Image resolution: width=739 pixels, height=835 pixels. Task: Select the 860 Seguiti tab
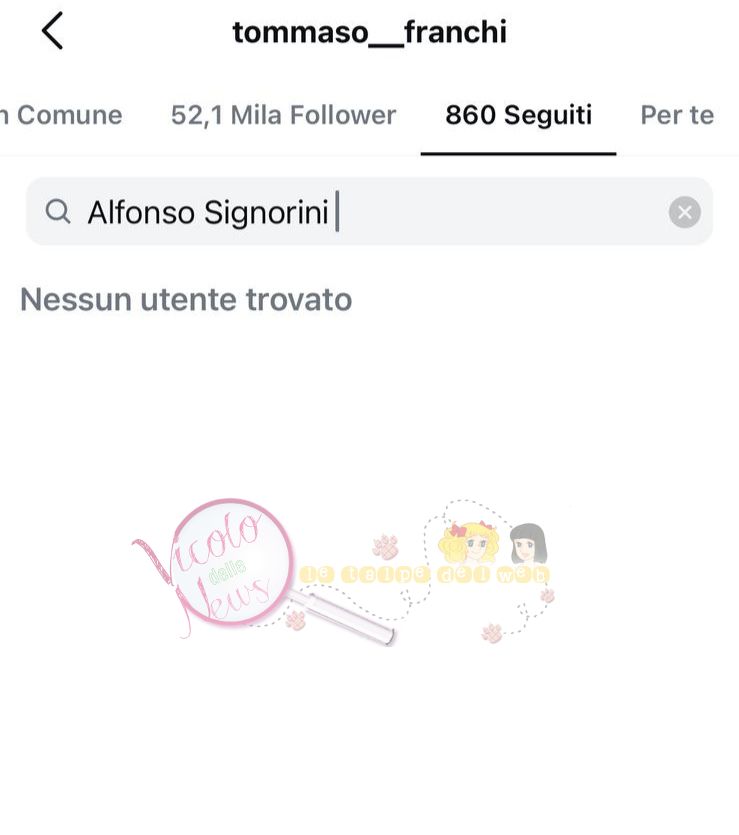click(518, 115)
